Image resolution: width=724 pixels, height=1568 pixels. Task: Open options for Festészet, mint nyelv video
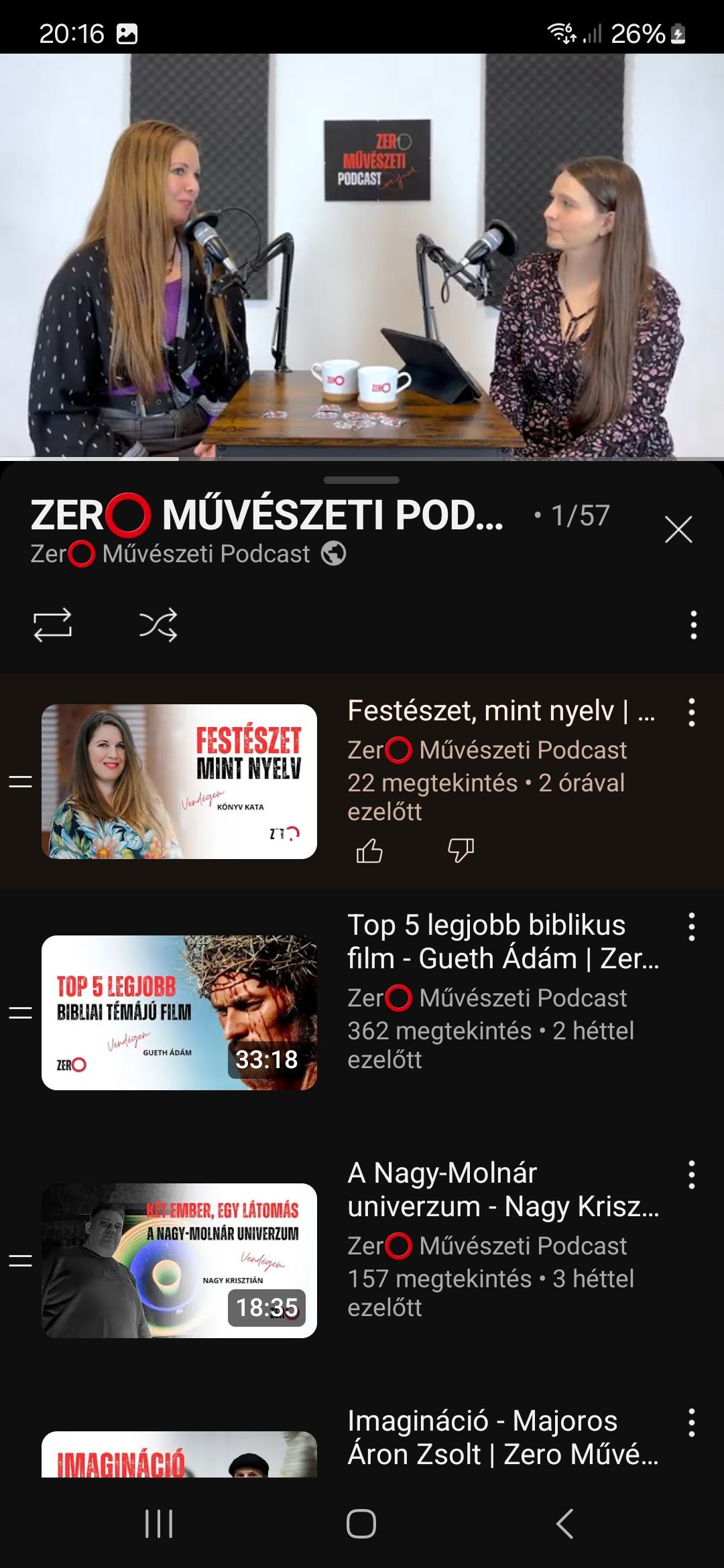[x=691, y=712]
